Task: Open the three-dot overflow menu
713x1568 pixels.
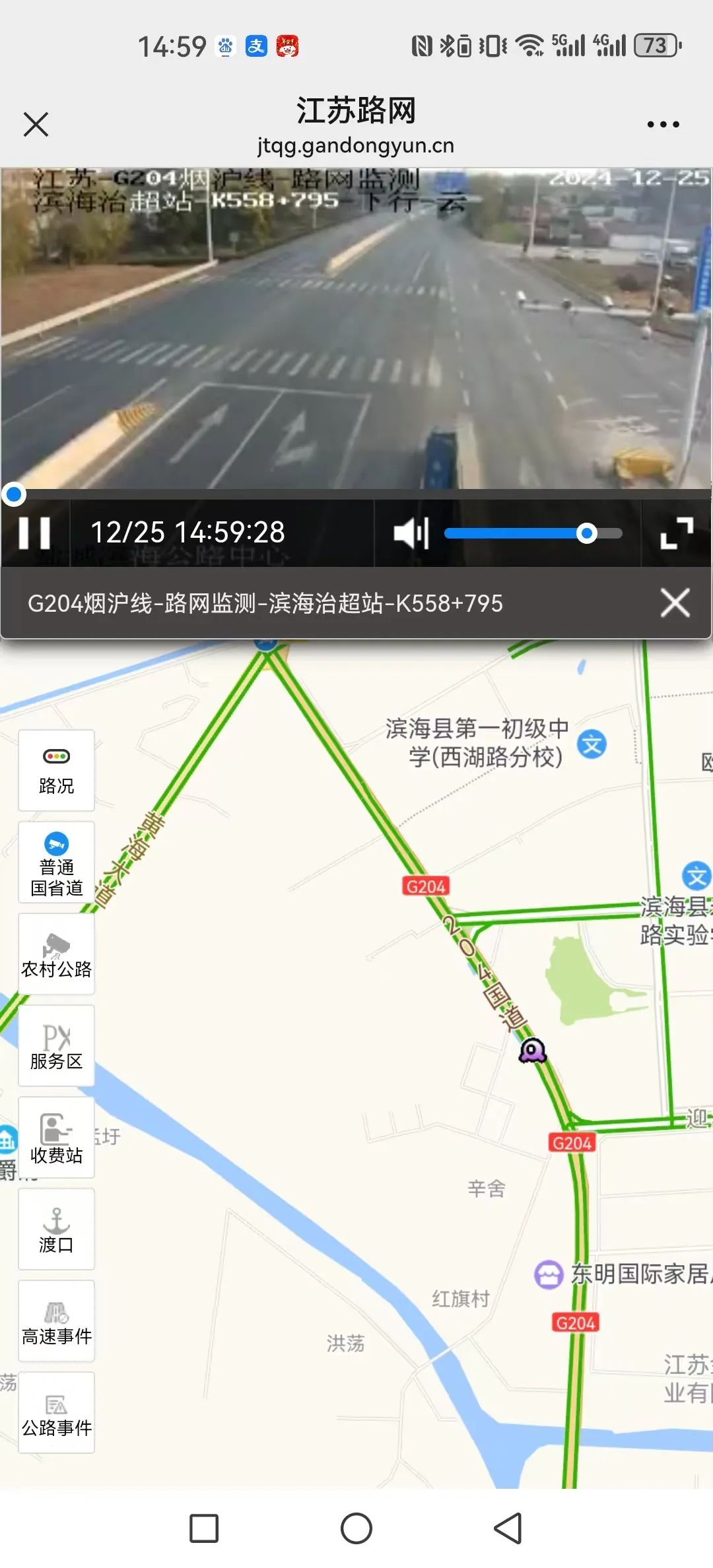Action: point(663,124)
